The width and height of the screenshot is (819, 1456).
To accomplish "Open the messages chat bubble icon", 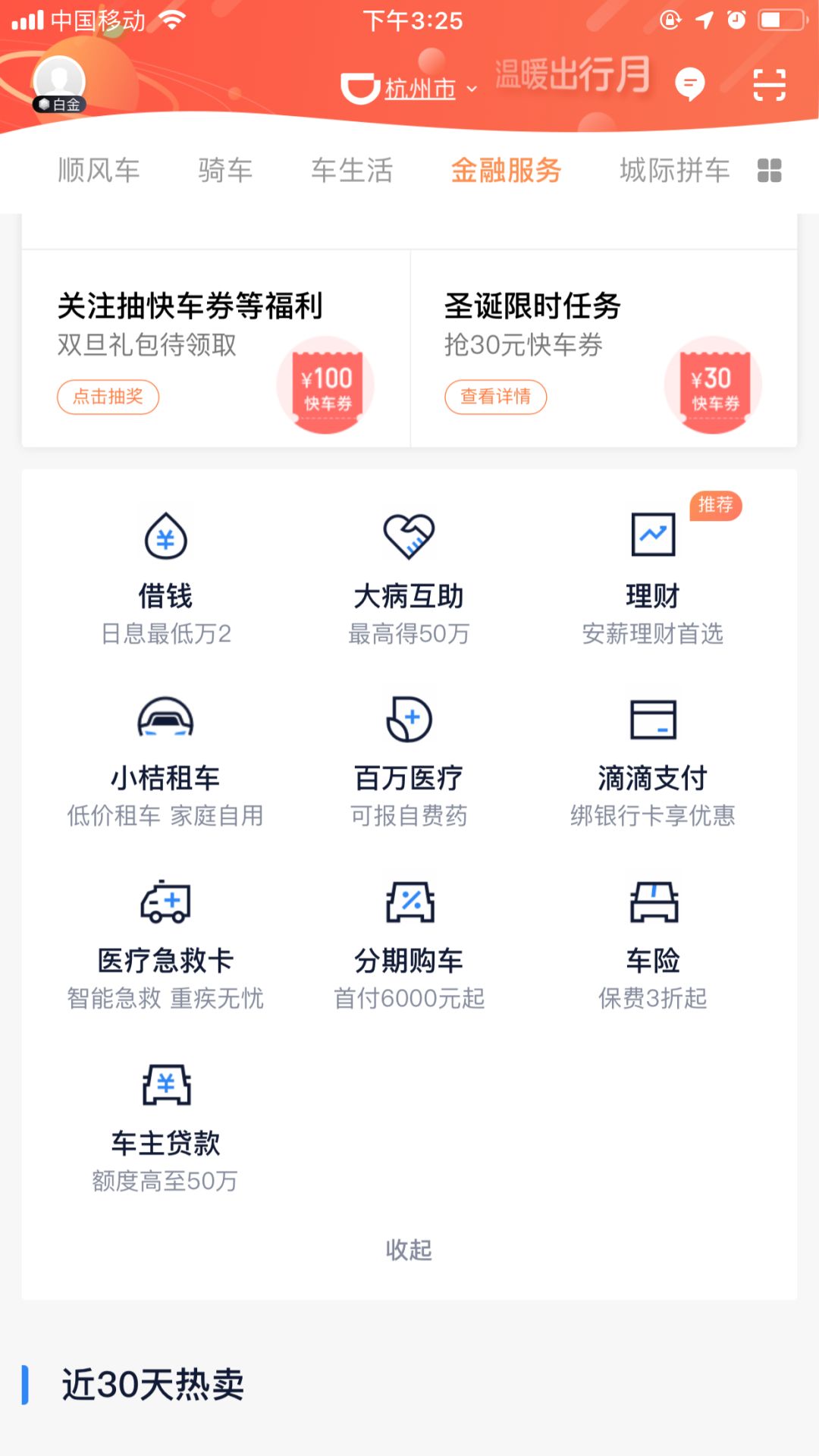I will pos(689,83).
